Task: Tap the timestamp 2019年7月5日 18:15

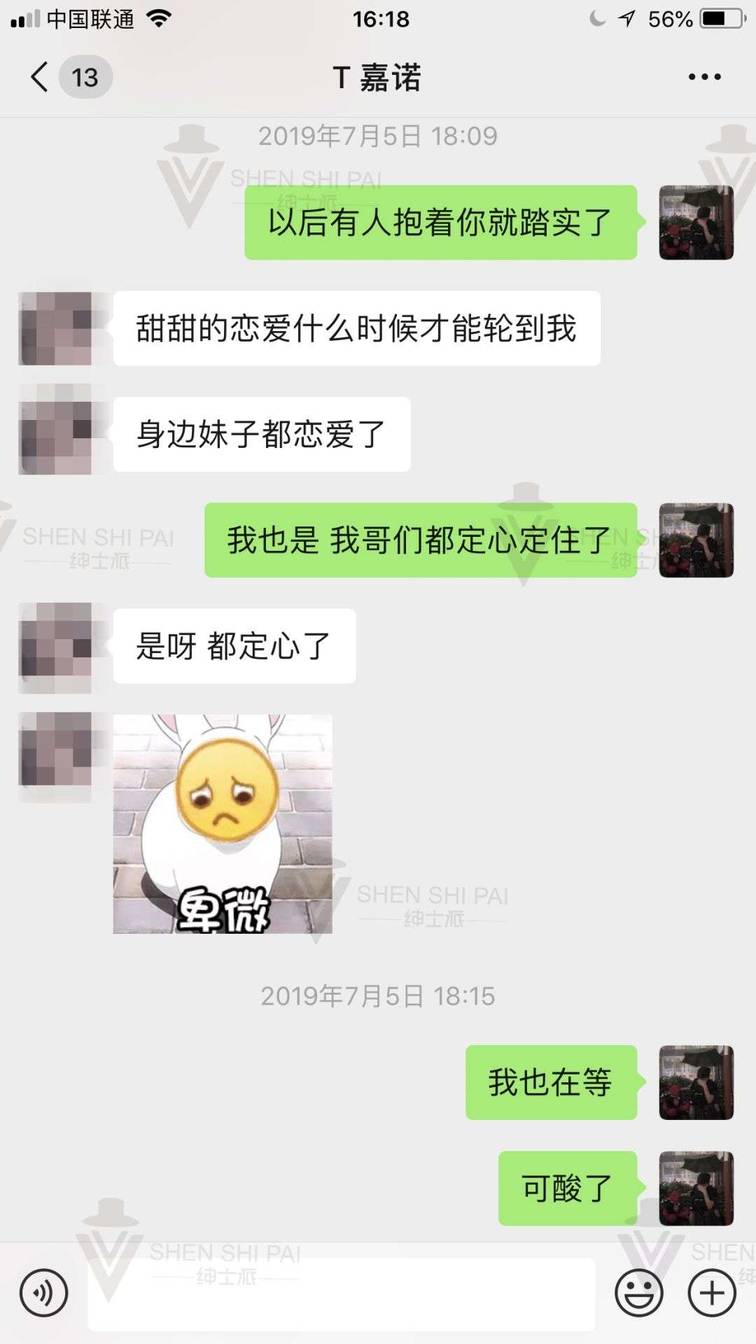Action: coord(378,995)
